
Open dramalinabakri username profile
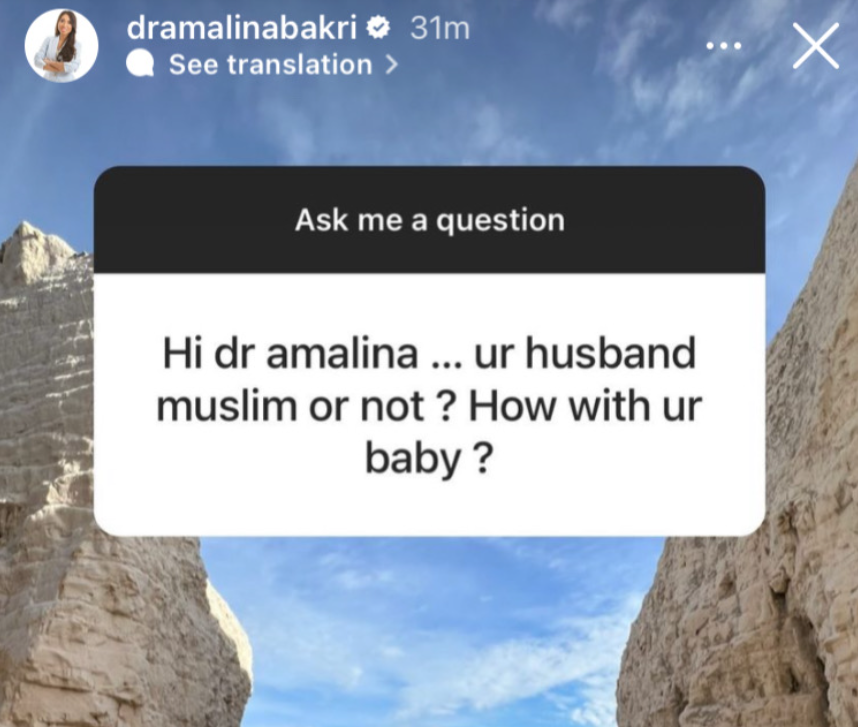point(243,28)
